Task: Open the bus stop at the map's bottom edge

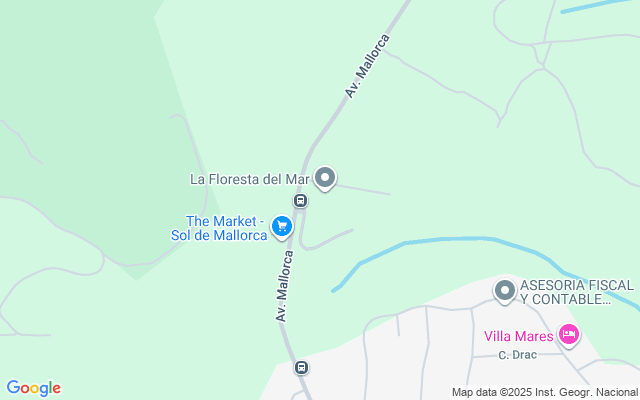Action: (301, 367)
